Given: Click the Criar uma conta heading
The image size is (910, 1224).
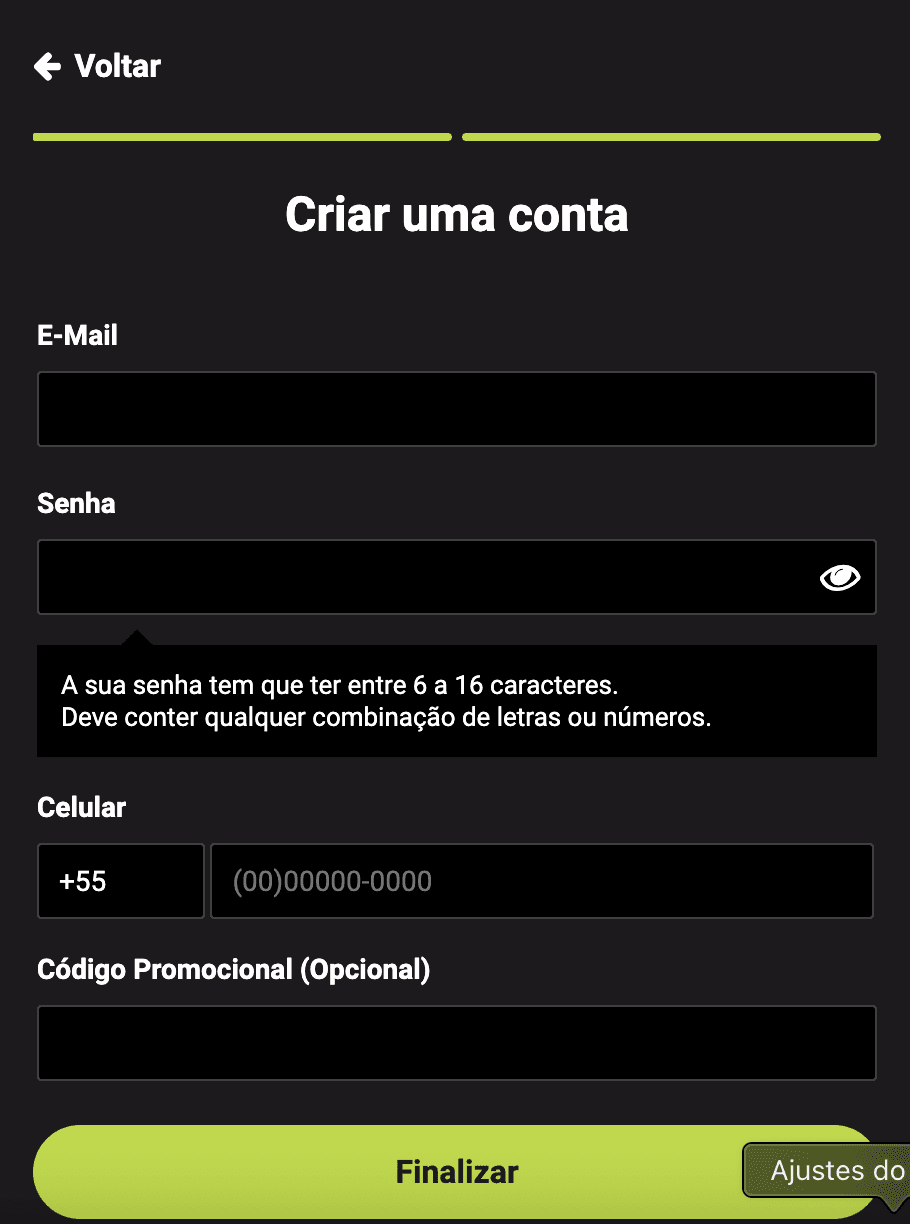Looking at the screenshot, I should point(456,214).
